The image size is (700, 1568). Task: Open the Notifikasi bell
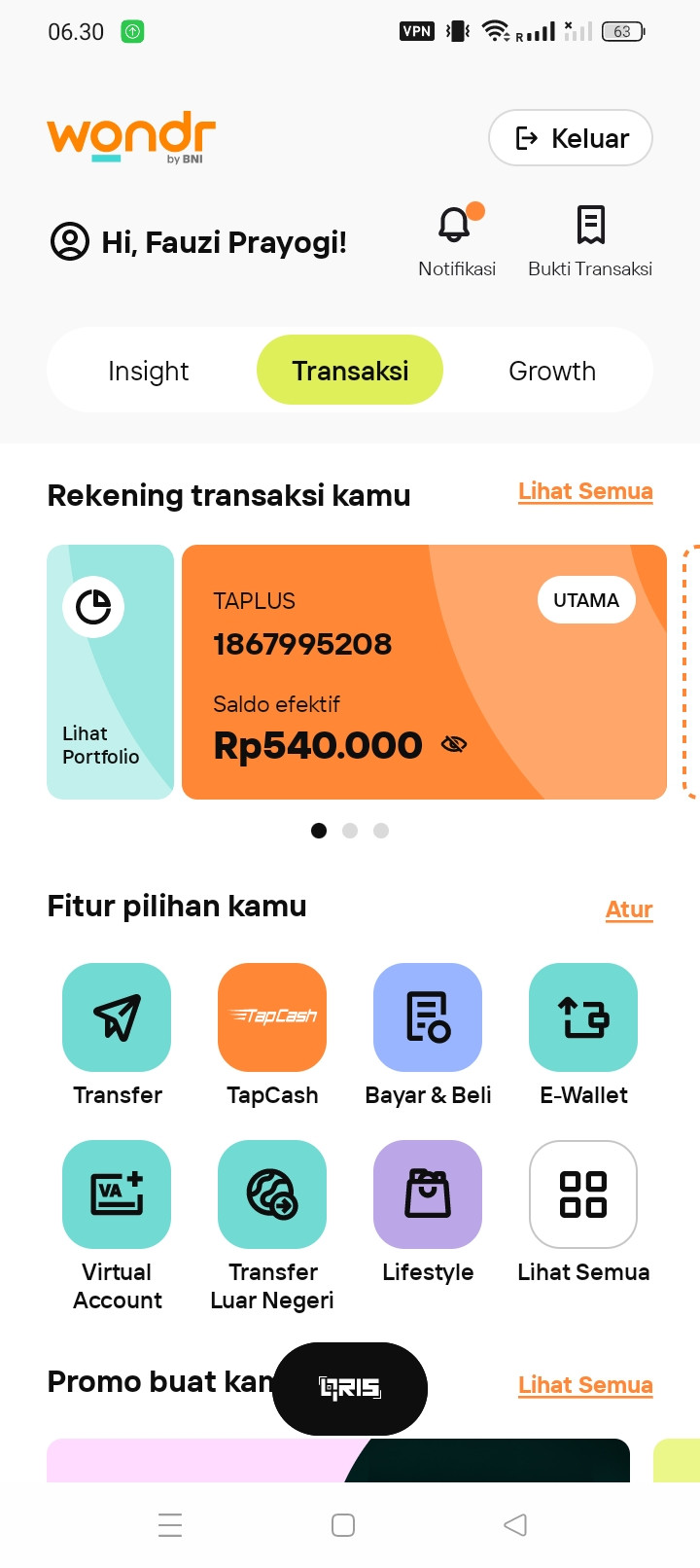pos(456,240)
